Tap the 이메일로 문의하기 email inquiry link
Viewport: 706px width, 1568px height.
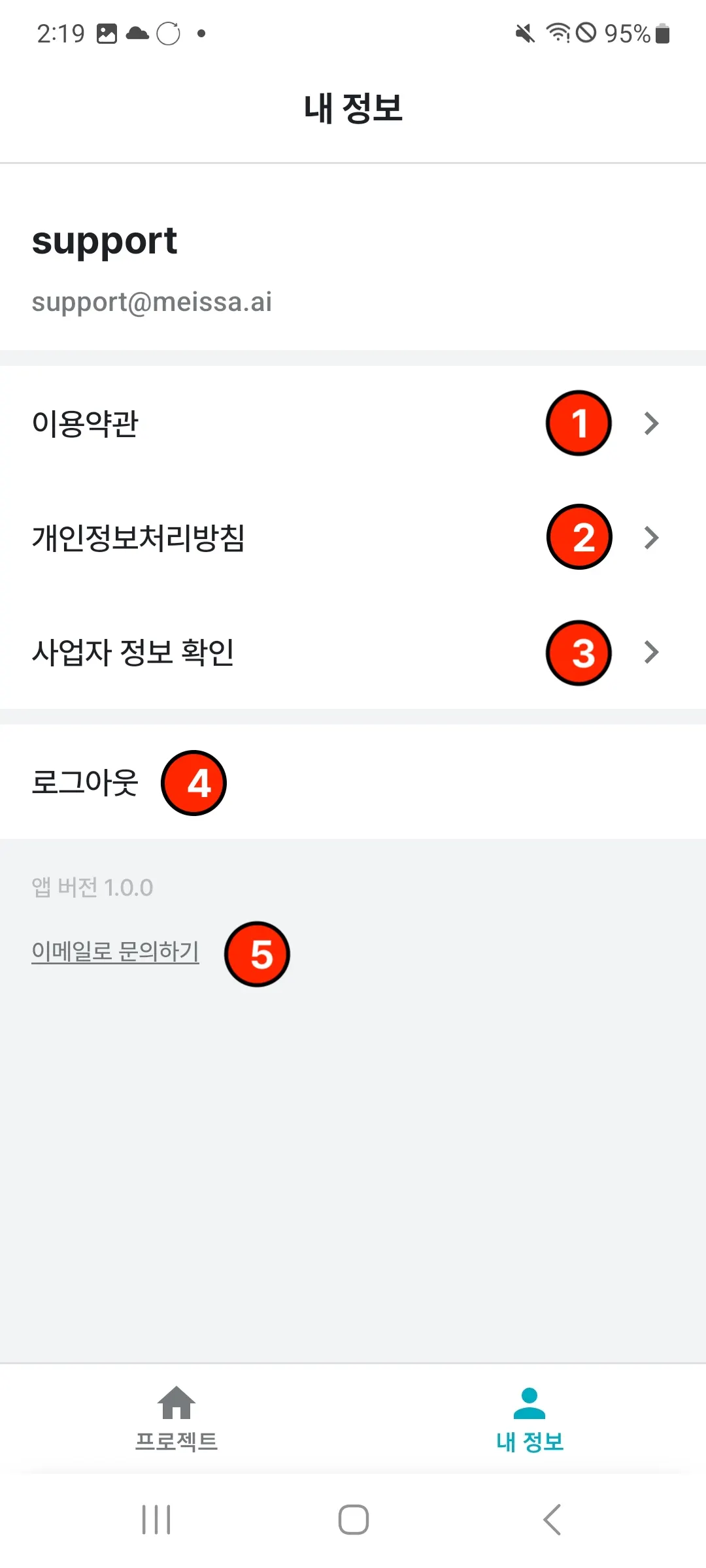coord(115,951)
